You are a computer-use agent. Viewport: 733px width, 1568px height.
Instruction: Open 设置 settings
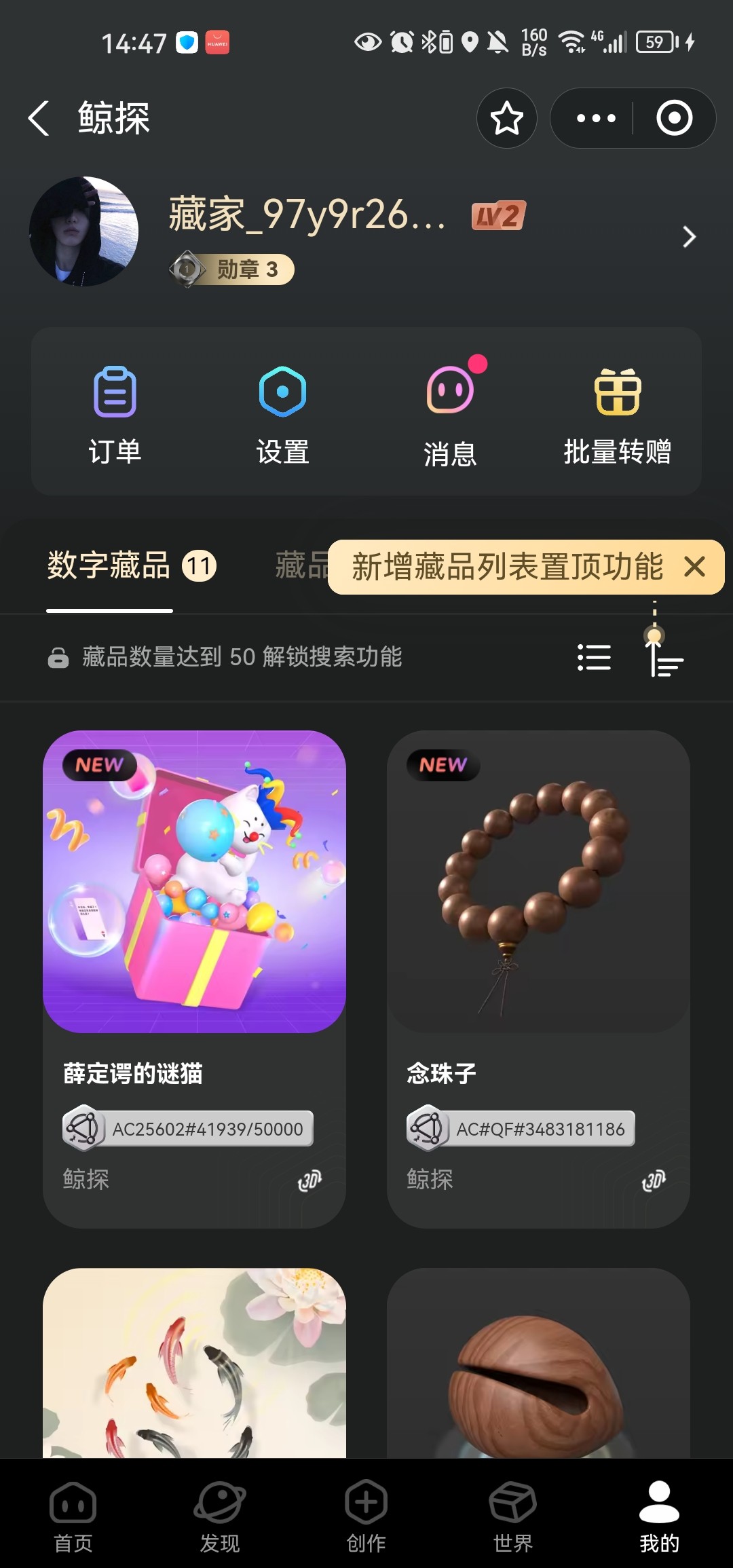[282, 413]
